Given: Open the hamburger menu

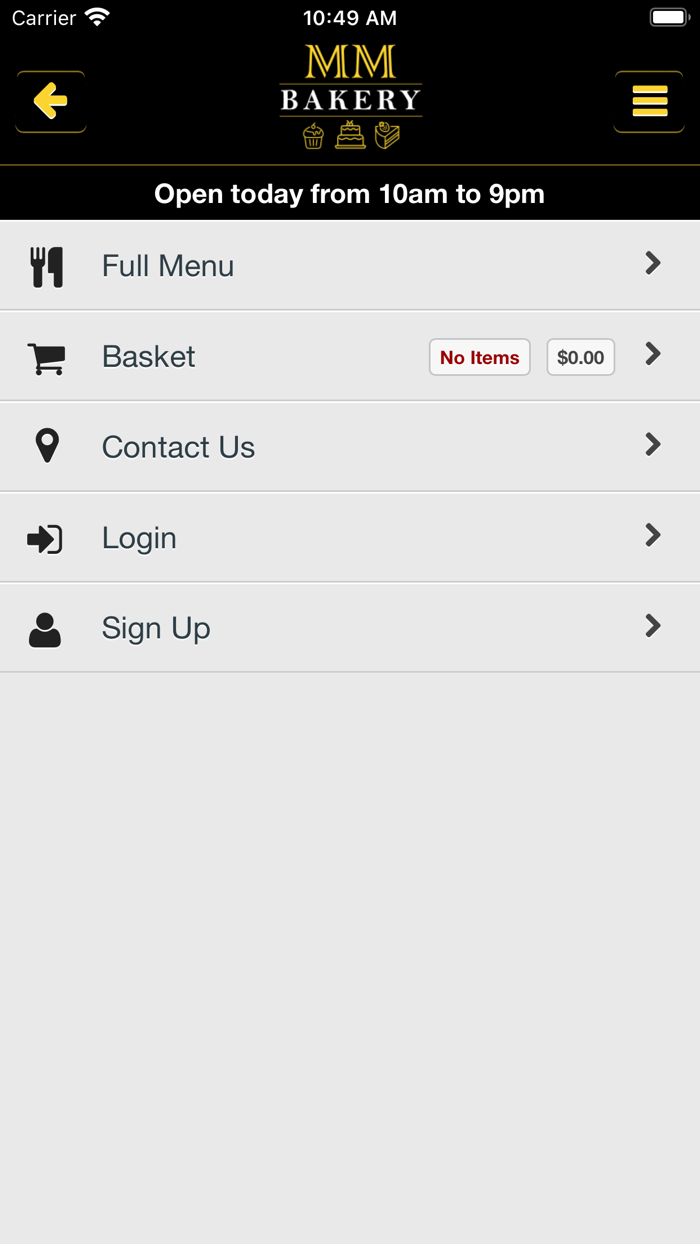Looking at the screenshot, I should [x=649, y=101].
